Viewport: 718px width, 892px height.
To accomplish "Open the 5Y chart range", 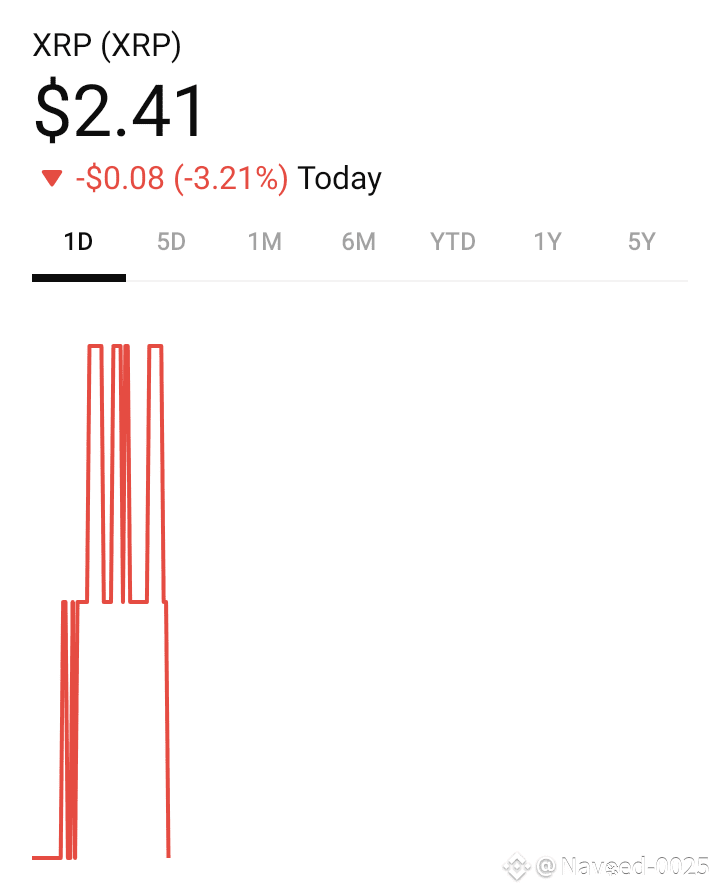I will click(641, 242).
